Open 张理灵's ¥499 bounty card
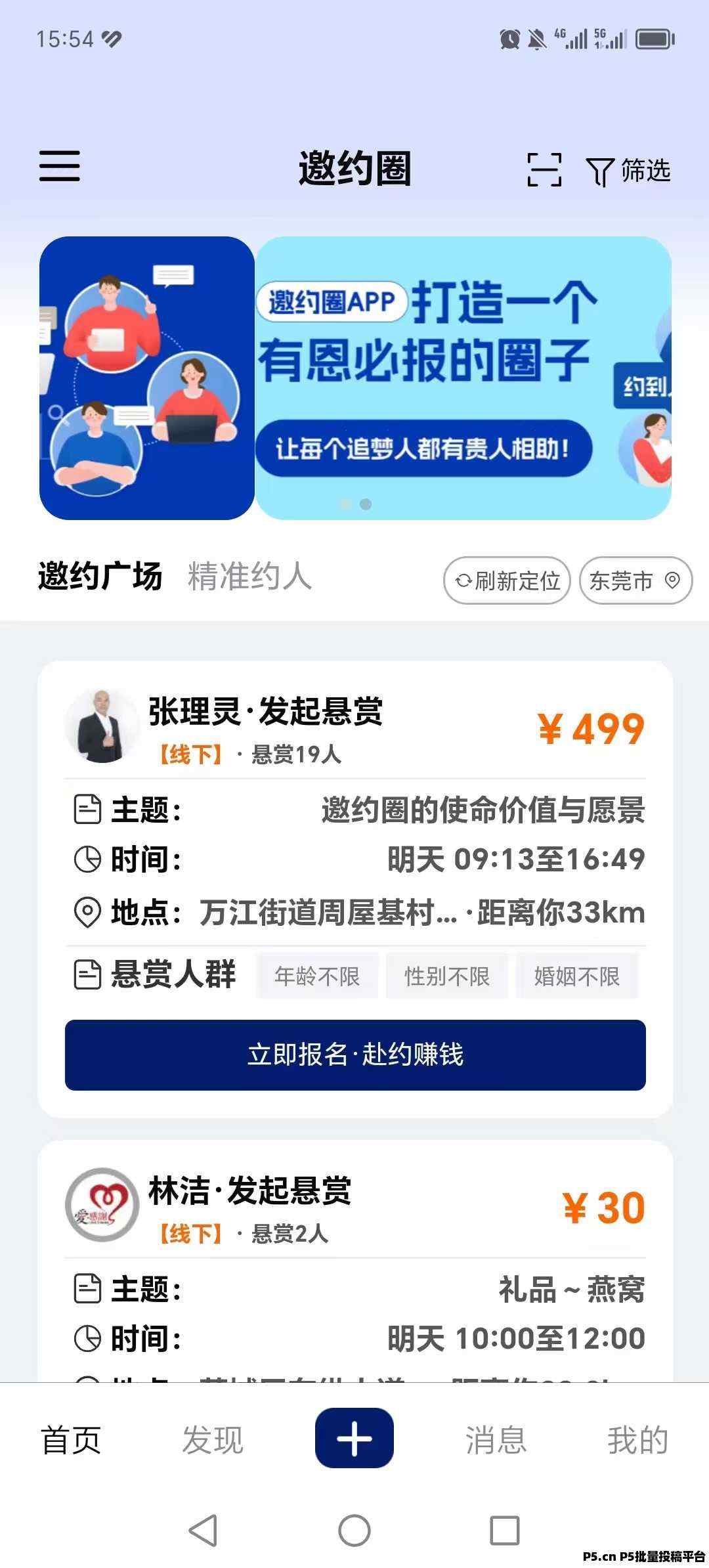 pyautogui.click(x=355, y=889)
